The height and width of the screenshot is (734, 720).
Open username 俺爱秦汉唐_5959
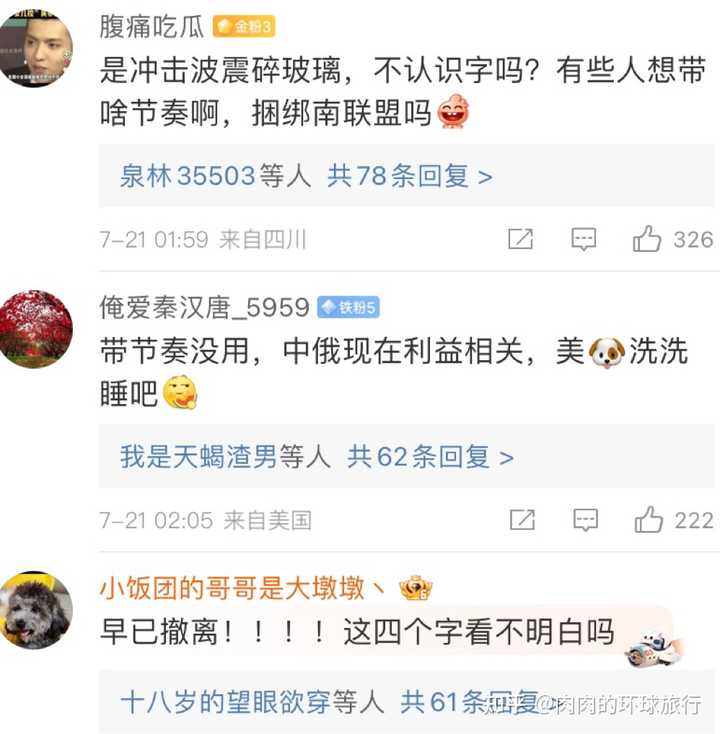[x=204, y=307]
